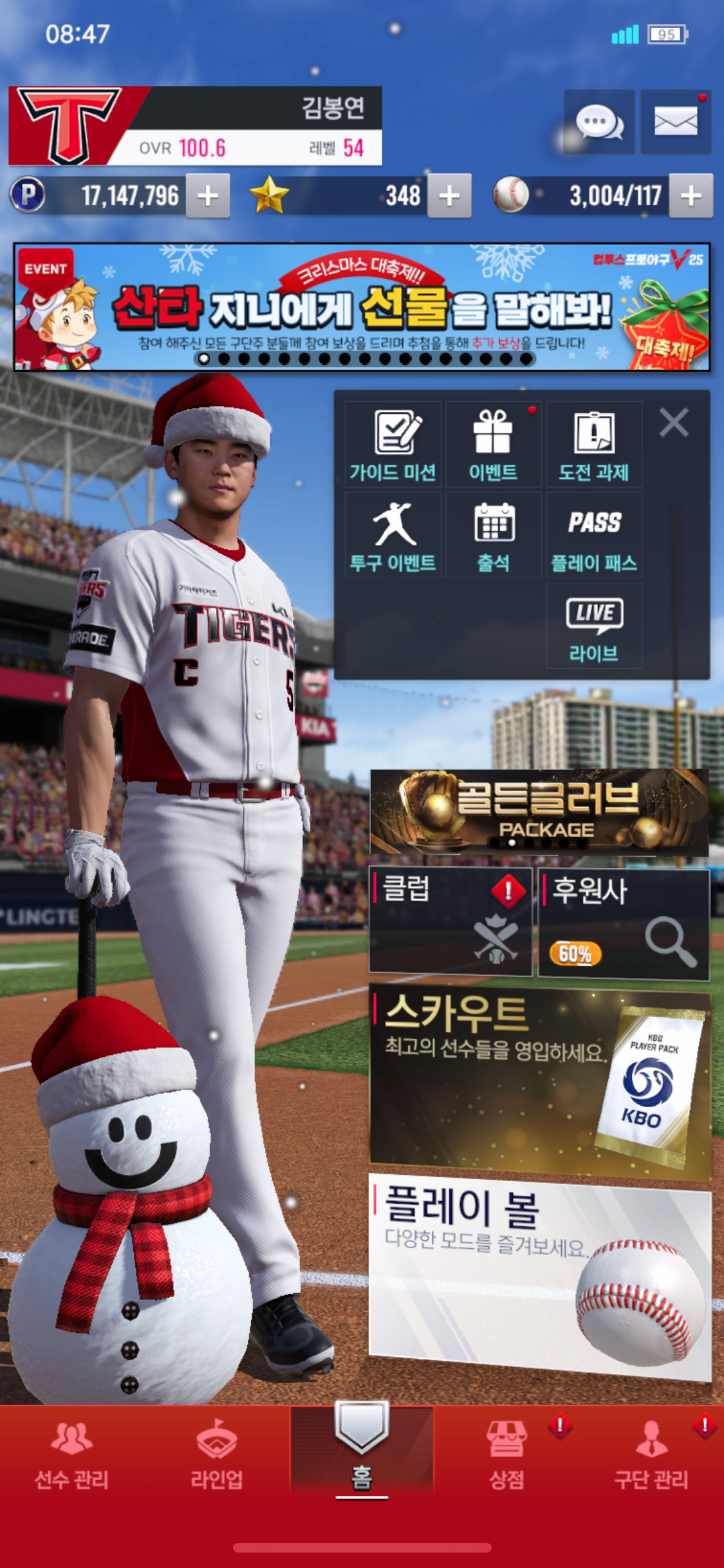Open the mailbox envelope icon
The image size is (724, 1568).
676,122
